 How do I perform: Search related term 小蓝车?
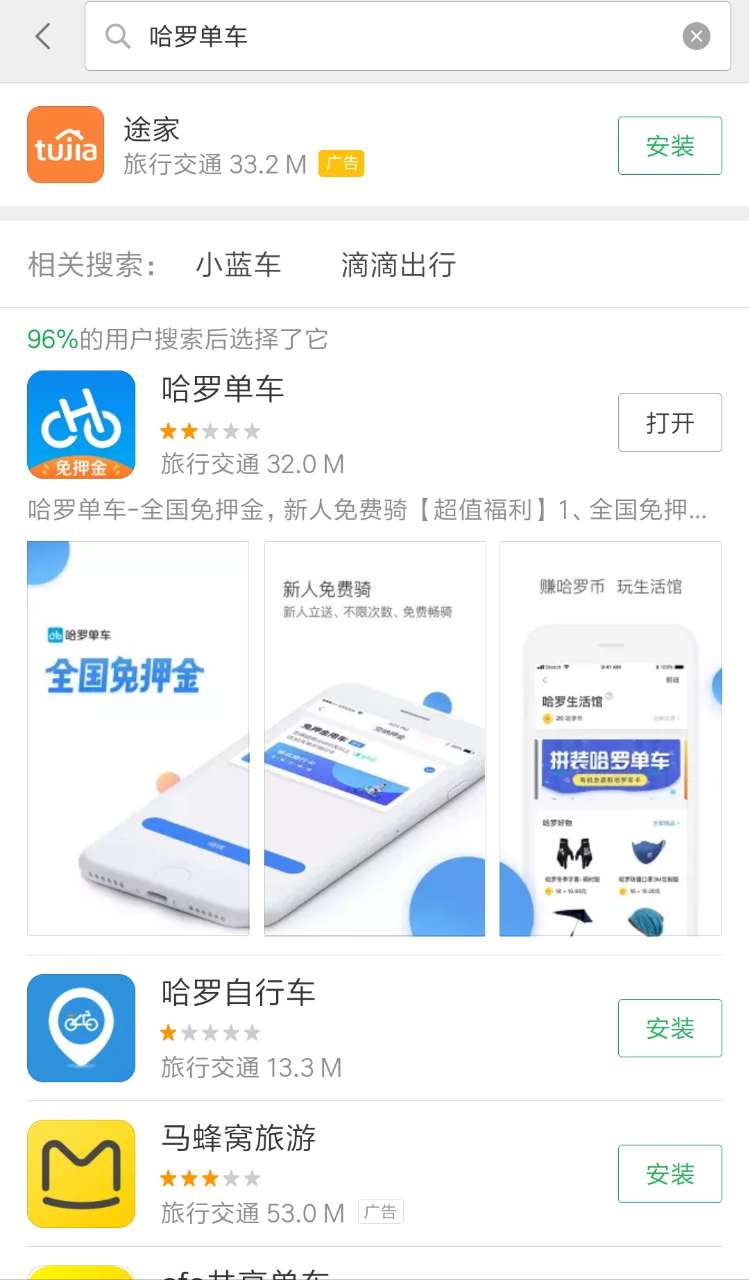pos(238,265)
